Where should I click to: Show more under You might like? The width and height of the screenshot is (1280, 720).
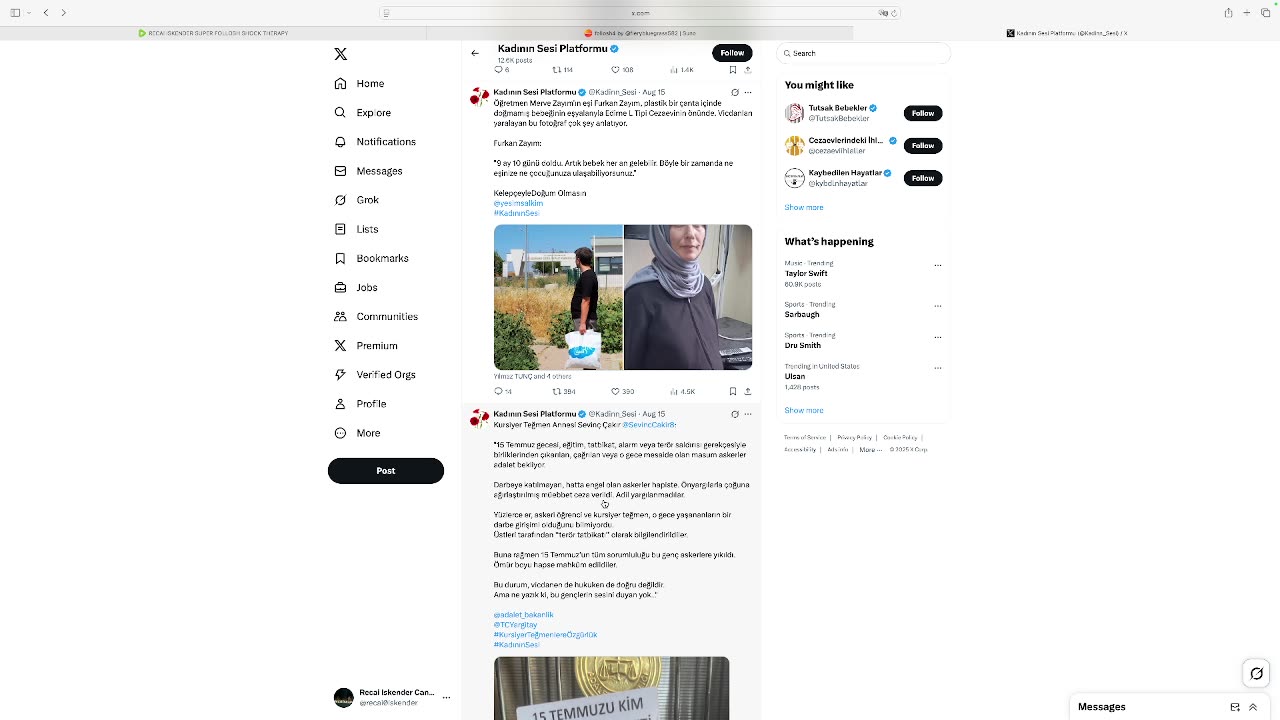[804, 207]
